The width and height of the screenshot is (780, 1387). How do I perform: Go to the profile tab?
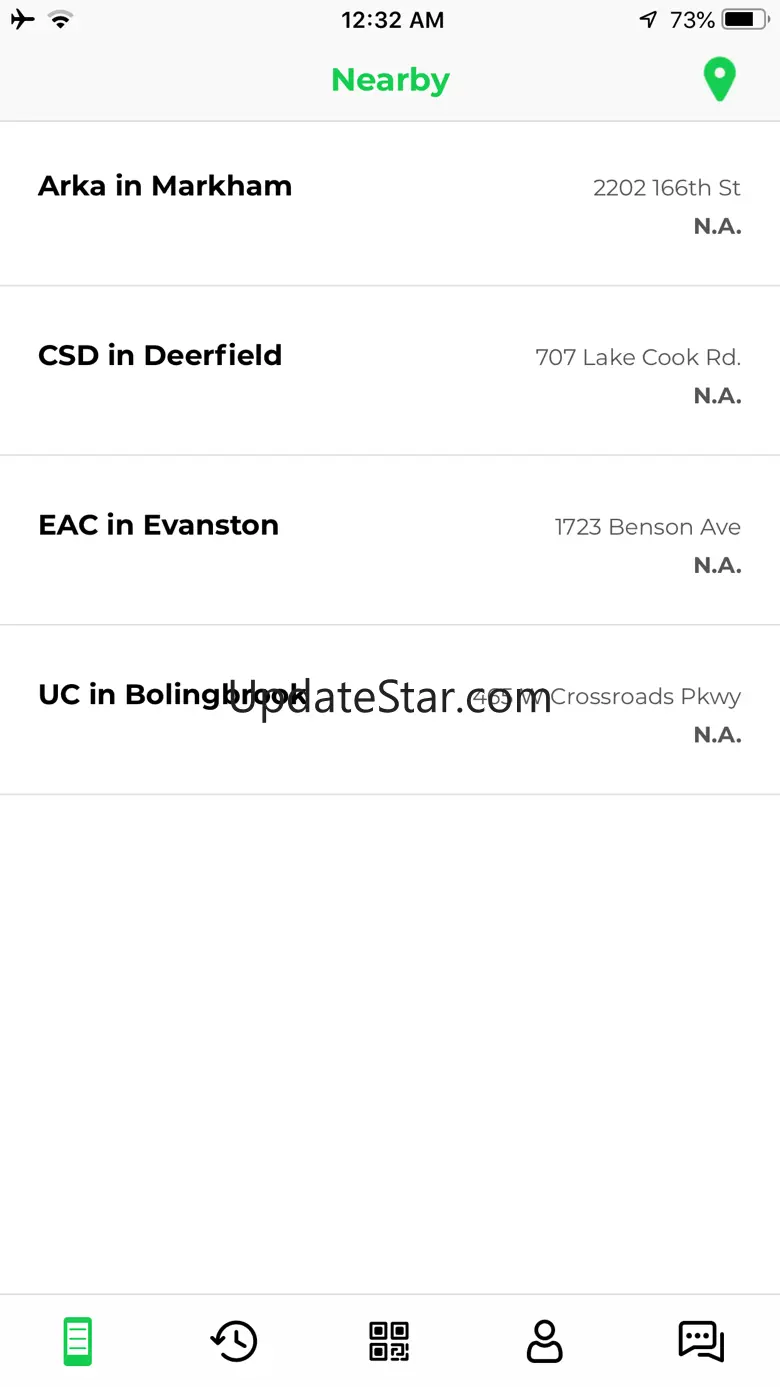click(545, 1341)
